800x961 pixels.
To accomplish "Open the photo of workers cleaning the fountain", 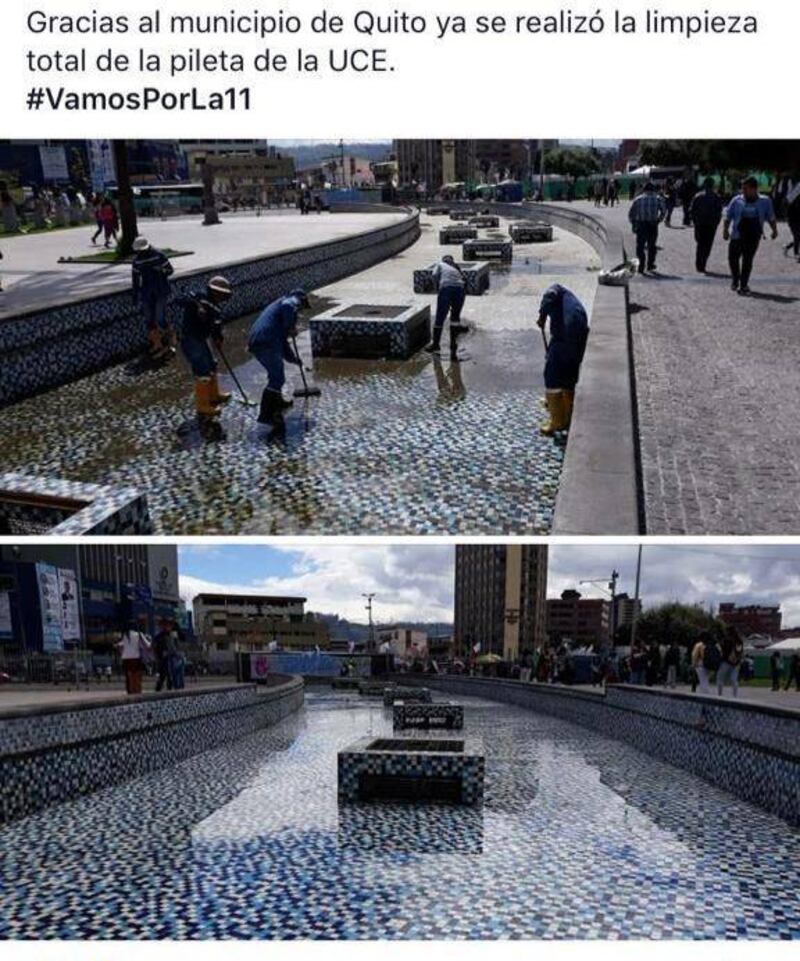I will pos(400,337).
